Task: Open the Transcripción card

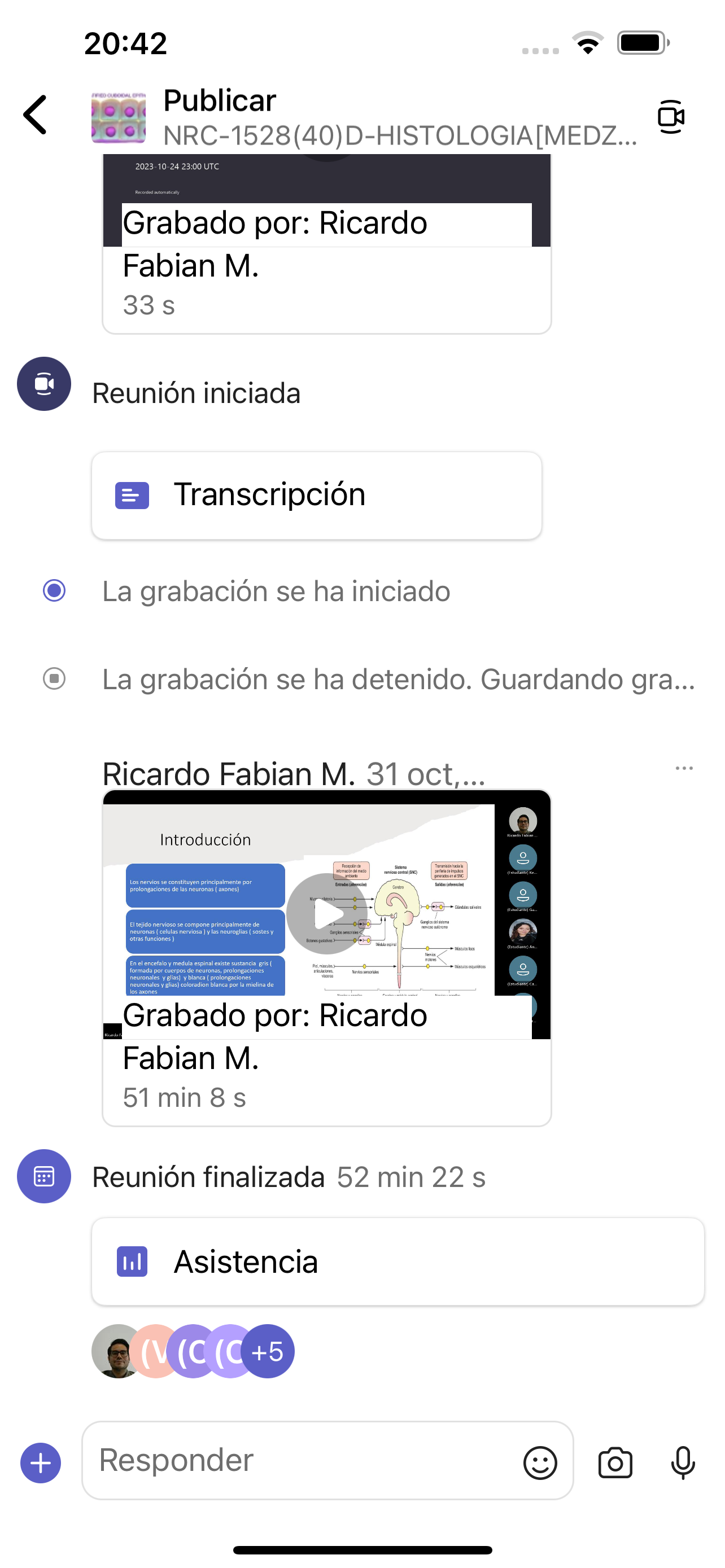Action: click(x=317, y=495)
